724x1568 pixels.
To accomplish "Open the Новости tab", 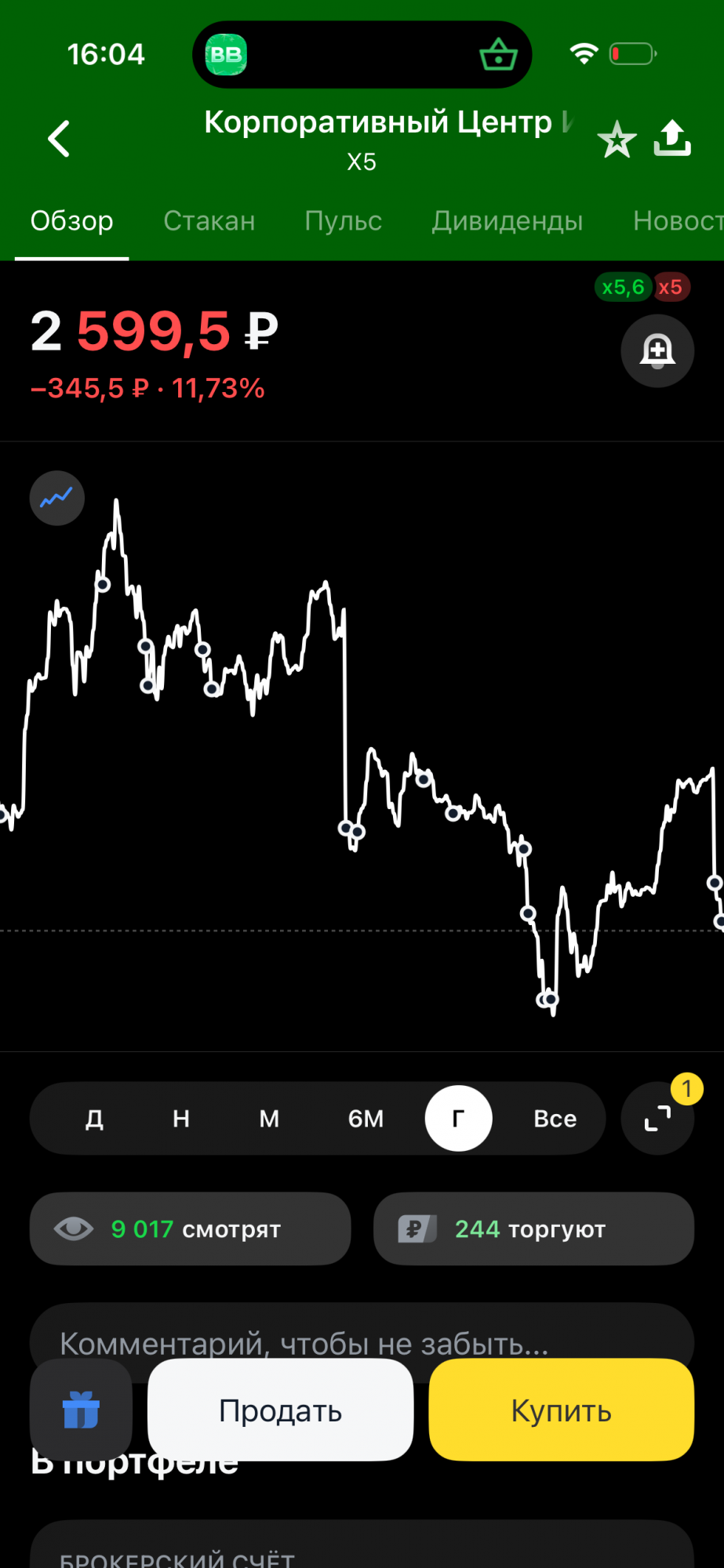I will point(677,221).
